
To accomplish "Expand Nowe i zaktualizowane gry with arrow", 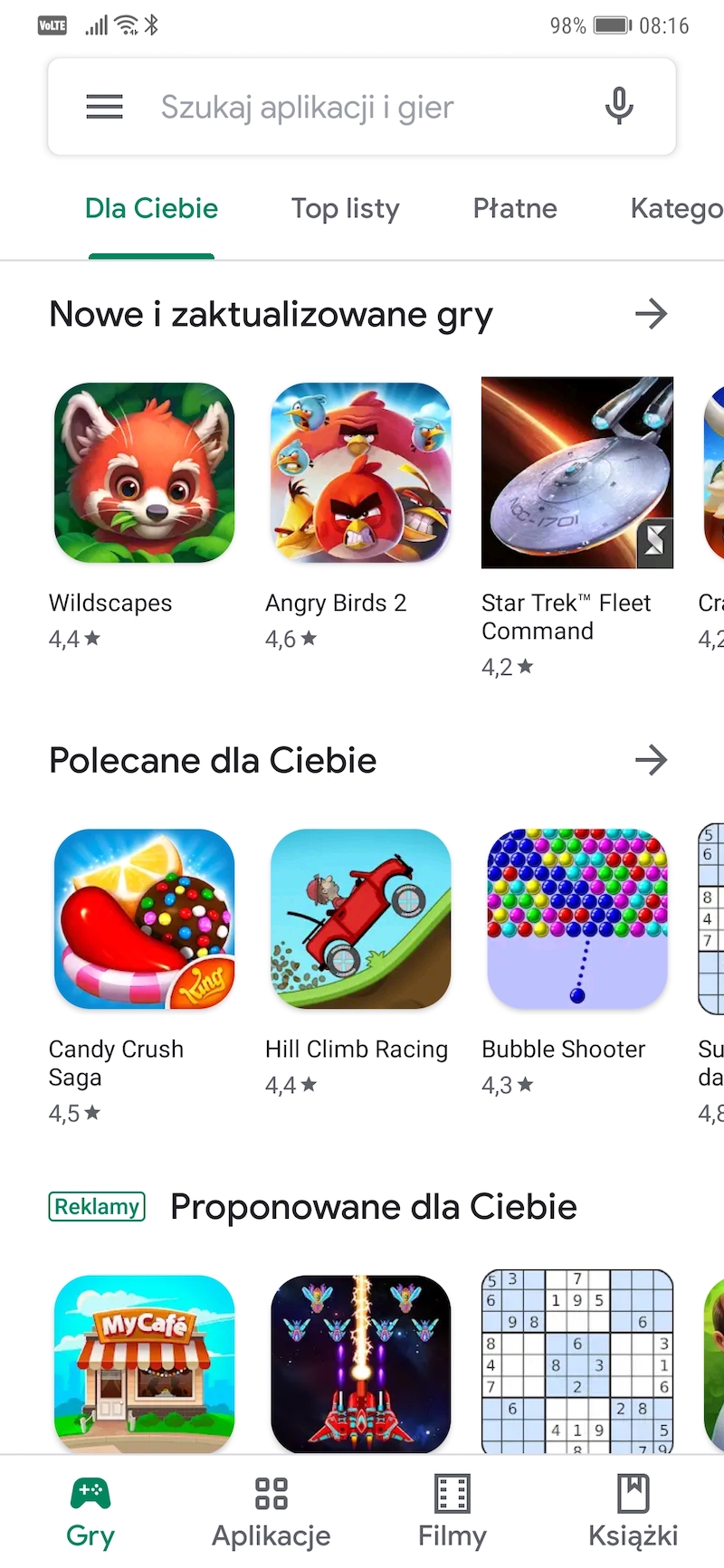I will tap(651, 314).
